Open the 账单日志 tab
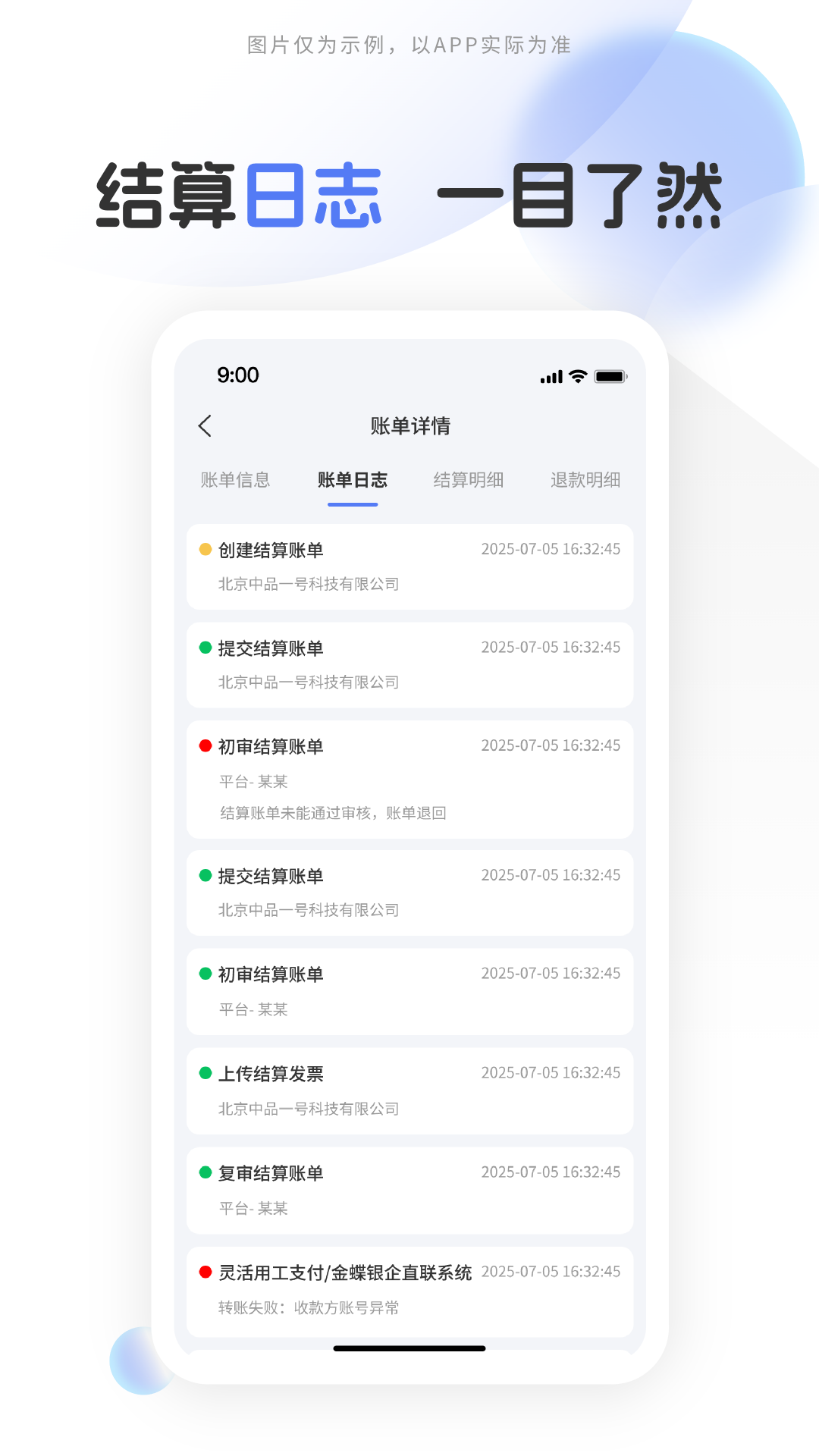Image resolution: width=819 pixels, height=1456 pixels. coord(353,480)
